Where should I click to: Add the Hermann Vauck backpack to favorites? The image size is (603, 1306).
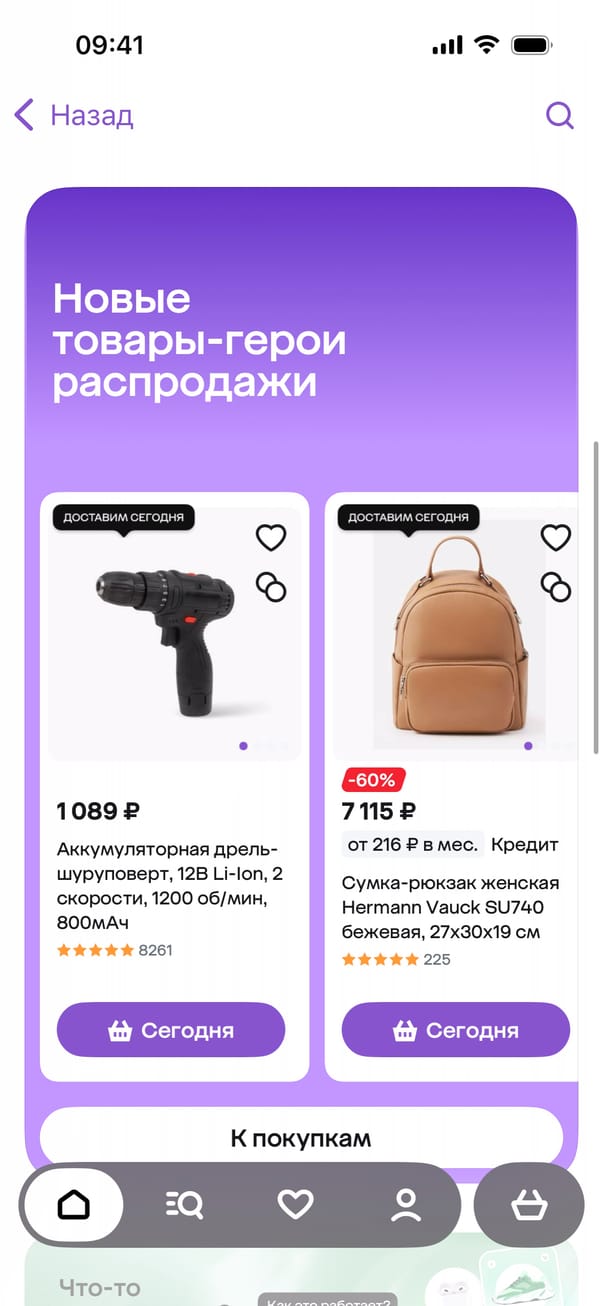coord(556,539)
